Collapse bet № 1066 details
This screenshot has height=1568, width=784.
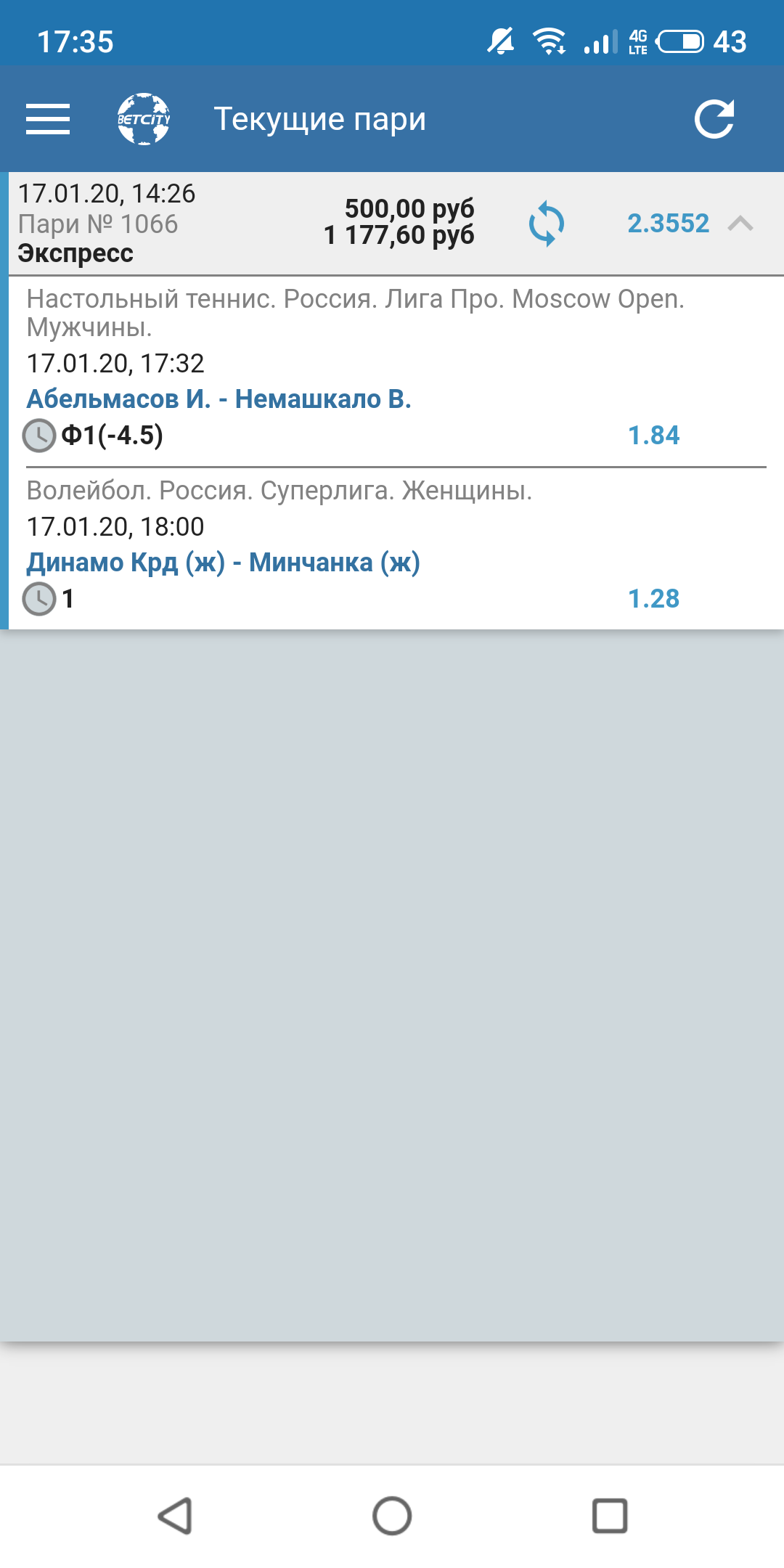(x=740, y=224)
